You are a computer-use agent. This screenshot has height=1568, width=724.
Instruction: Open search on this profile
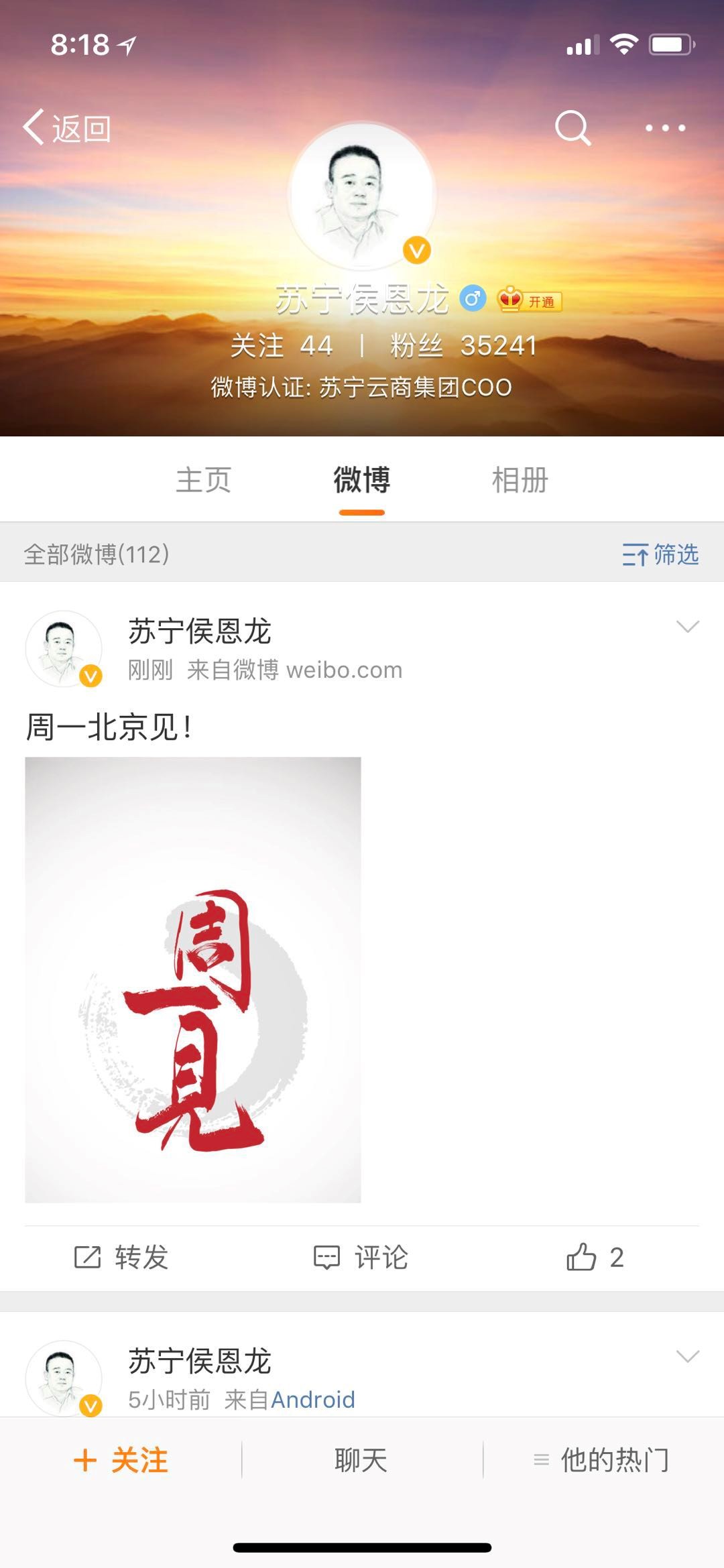(572, 127)
